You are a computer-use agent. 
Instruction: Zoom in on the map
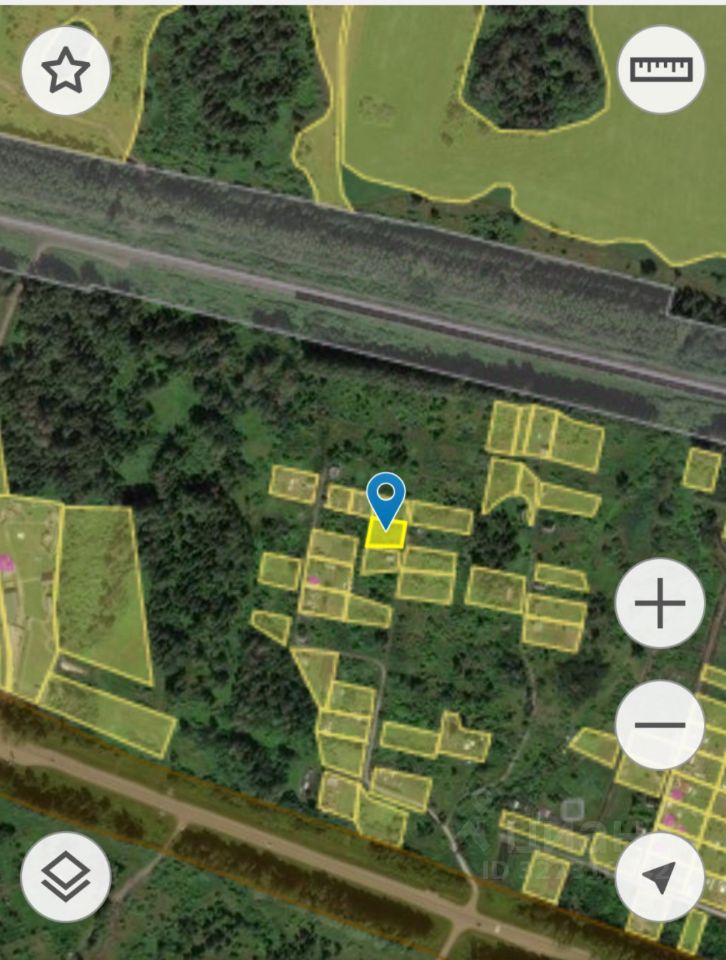(x=660, y=604)
